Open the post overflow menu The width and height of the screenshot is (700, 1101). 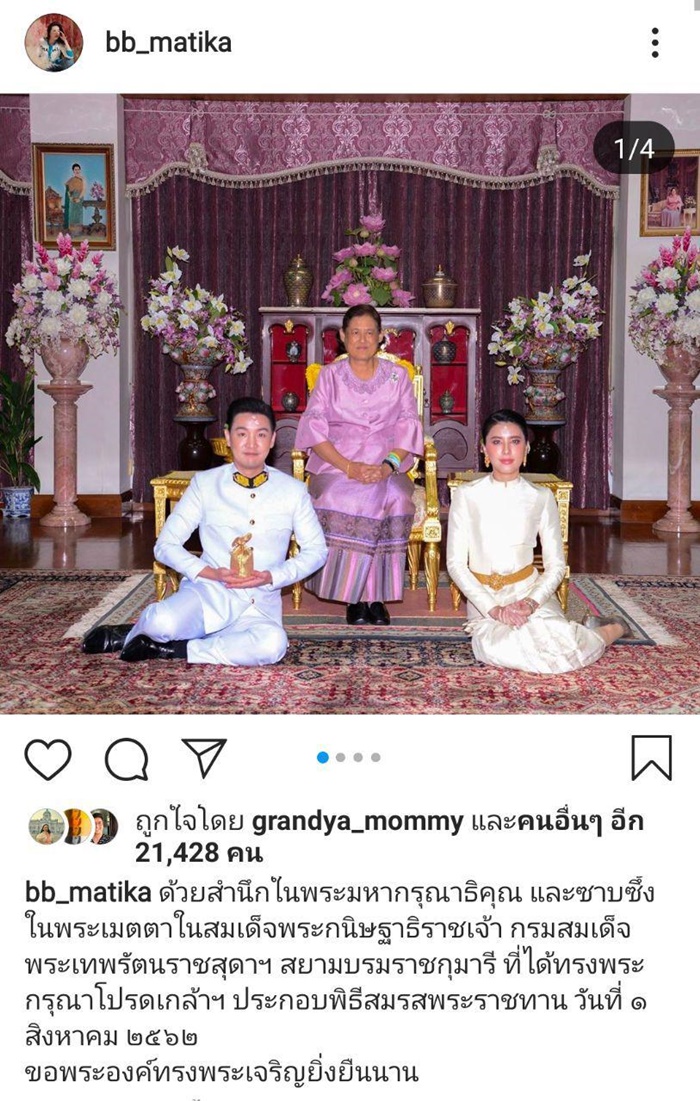655,43
